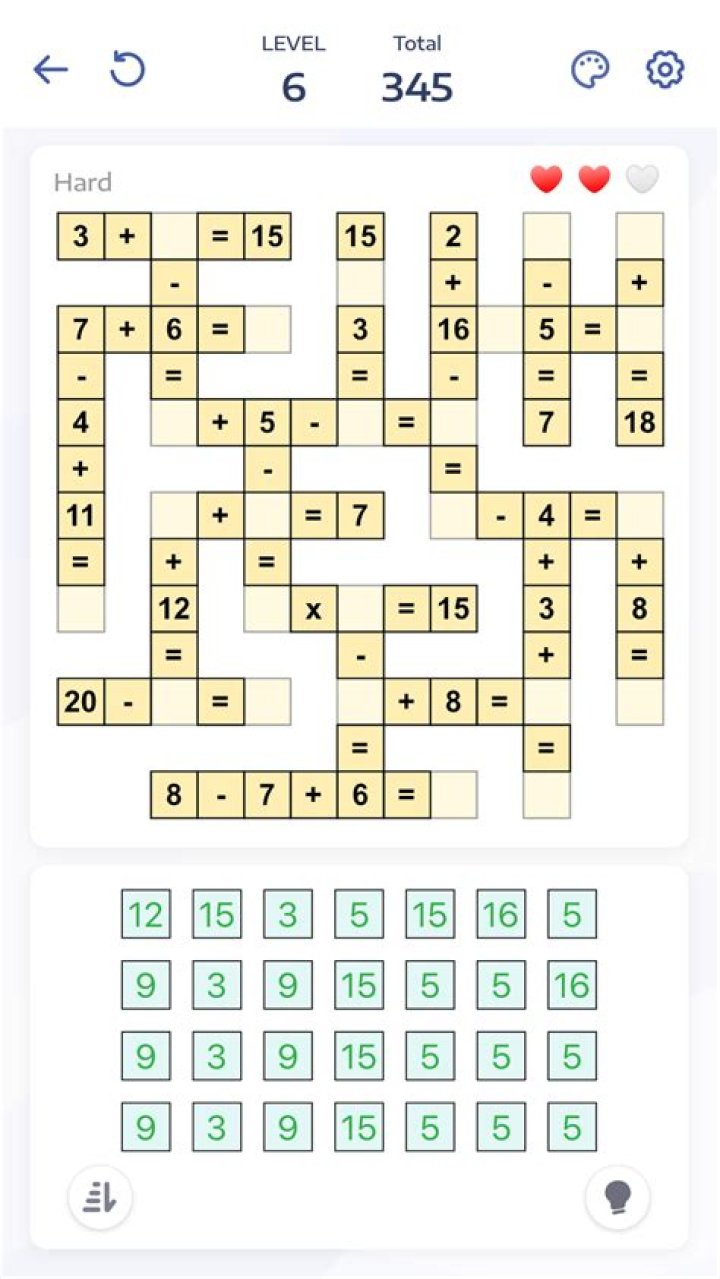Click the empty cell after 8 - 7 + 6 =

coord(453,795)
